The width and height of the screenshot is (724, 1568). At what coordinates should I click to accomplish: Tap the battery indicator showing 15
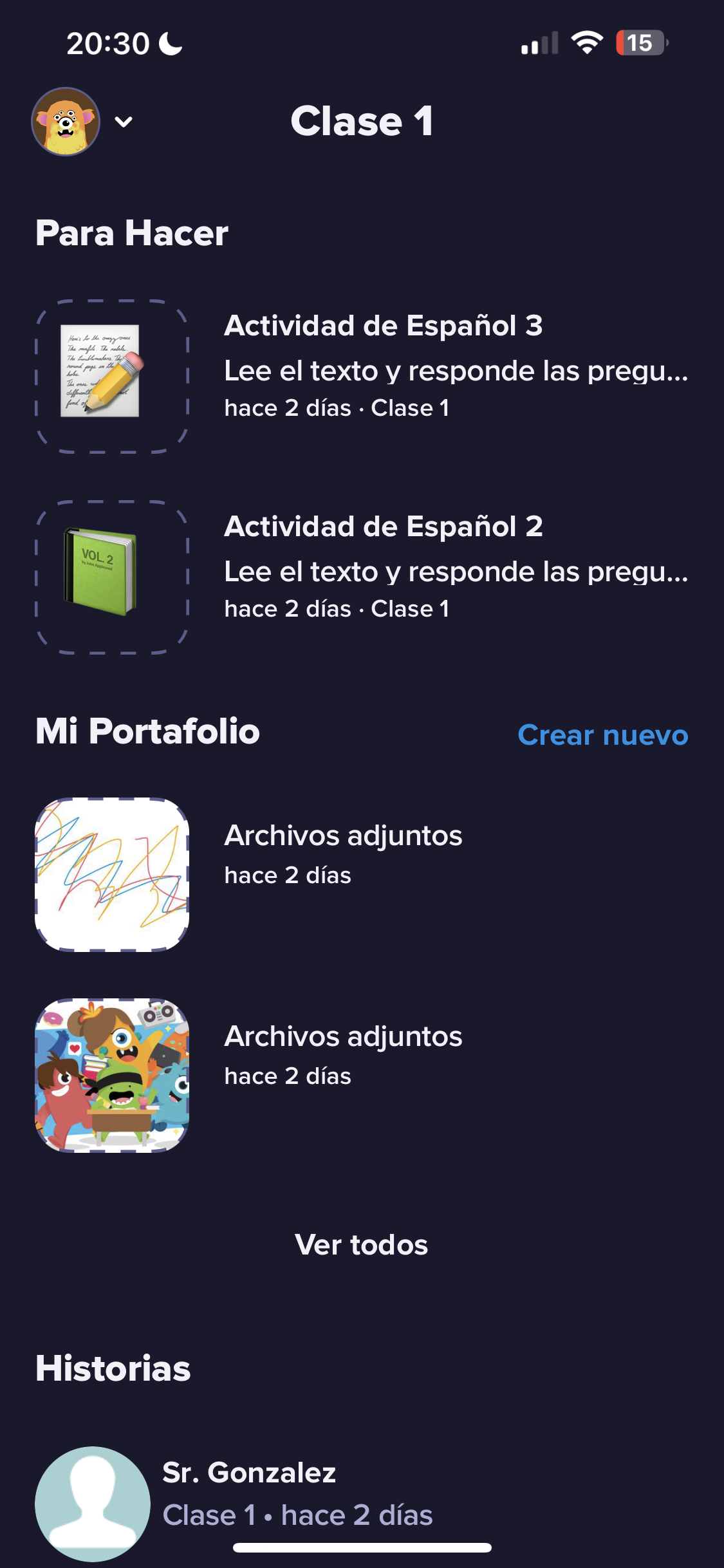(x=642, y=44)
